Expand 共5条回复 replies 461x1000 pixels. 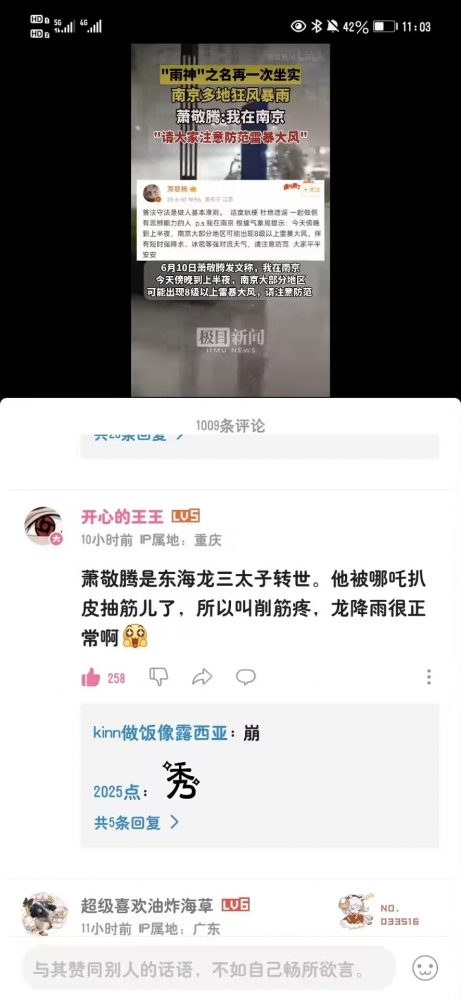(136, 823)
